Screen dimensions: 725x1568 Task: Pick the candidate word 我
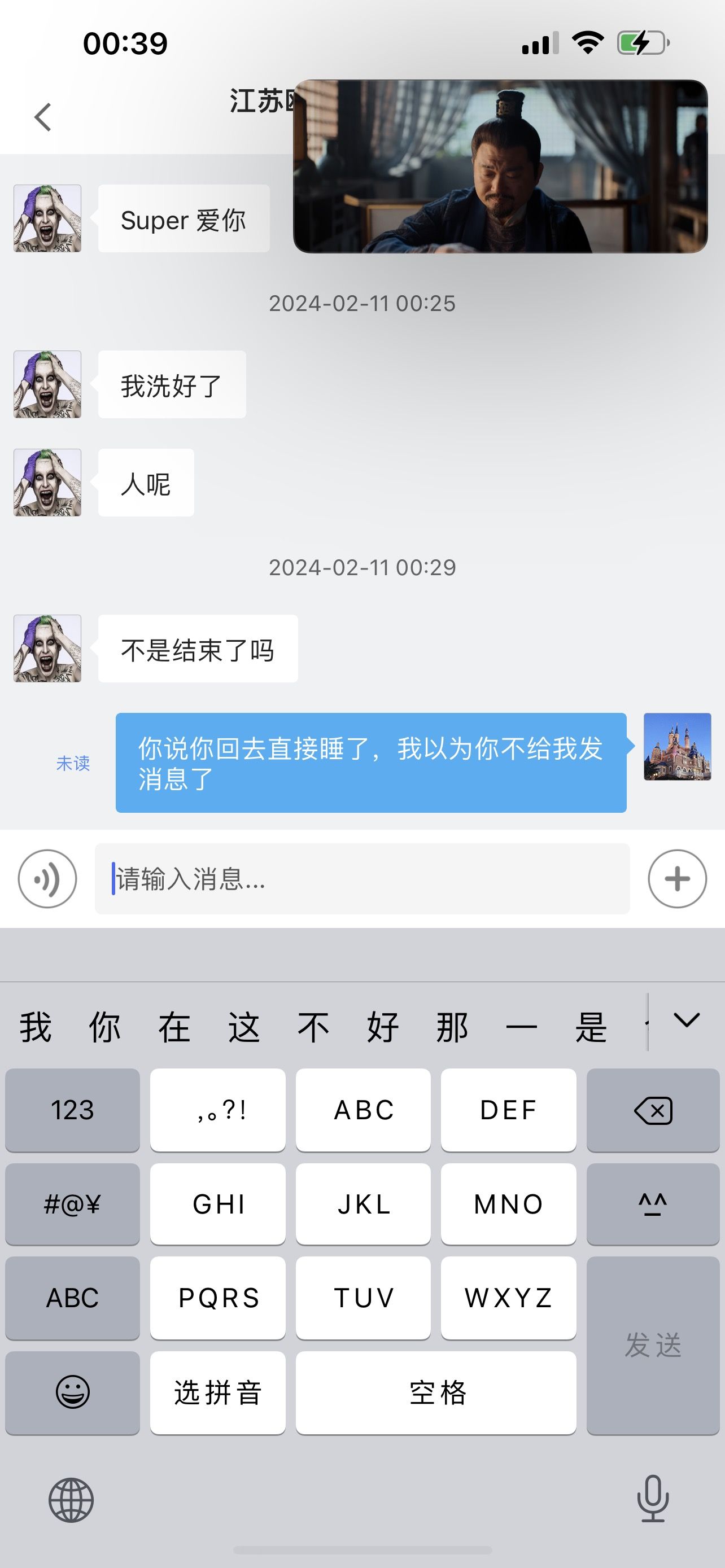click(36, 1027)
